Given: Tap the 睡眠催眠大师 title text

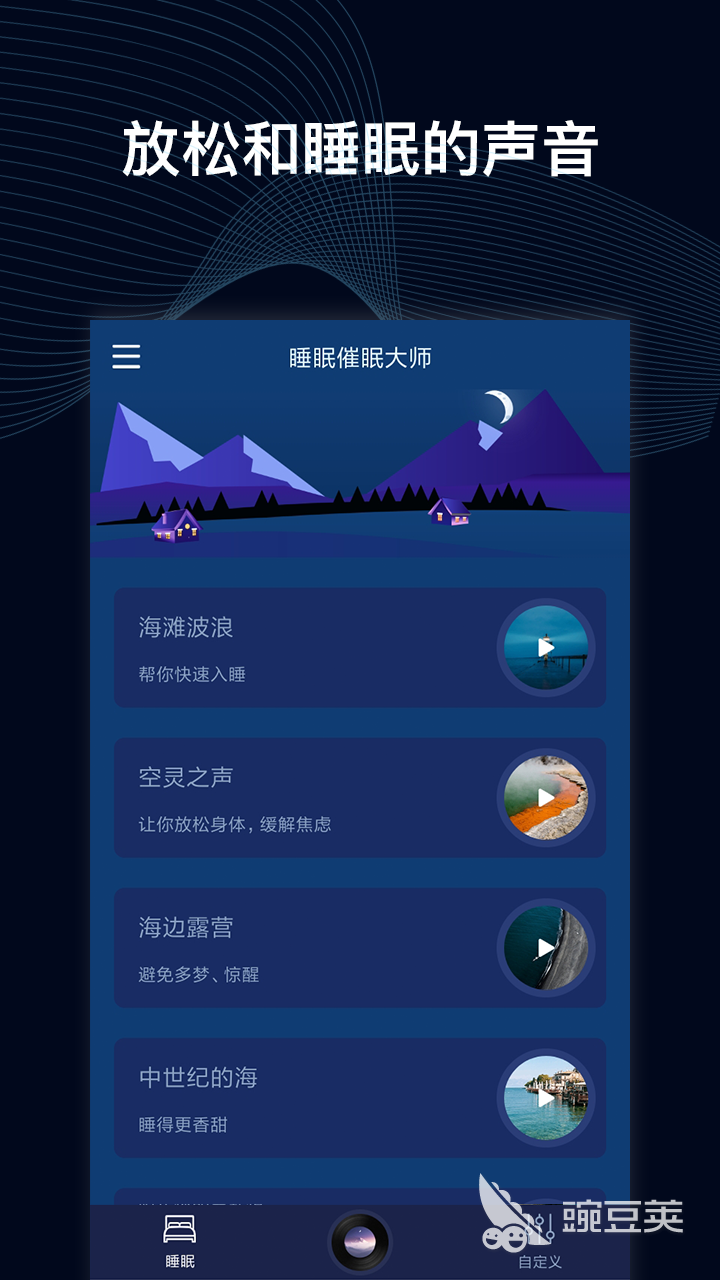Looking at the screenshot, I should coord(360,357).
